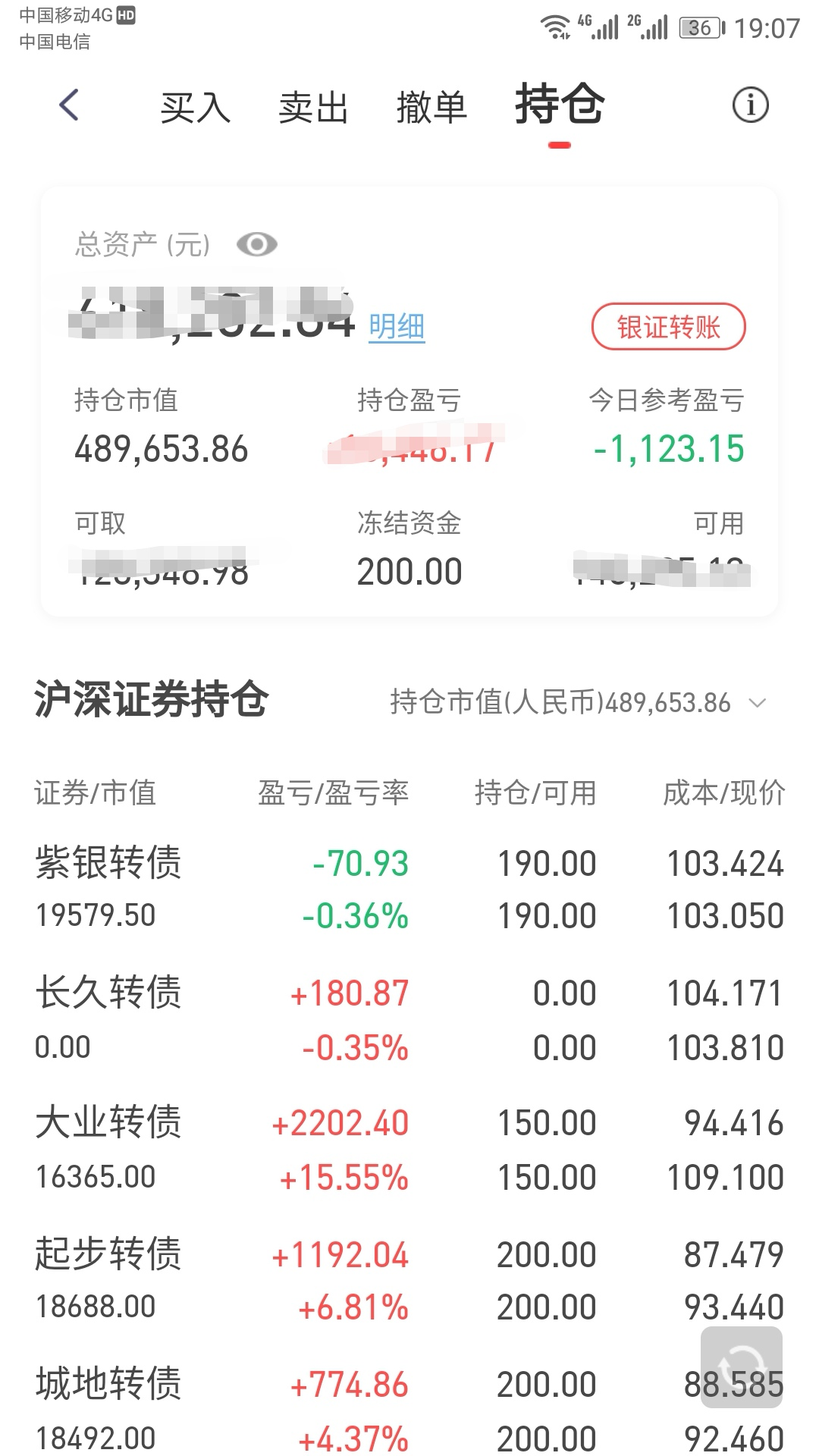Open the info icon in the header
Image resolution: width=819 pixels, height=1456 pixels.
[x=750, y=105]
